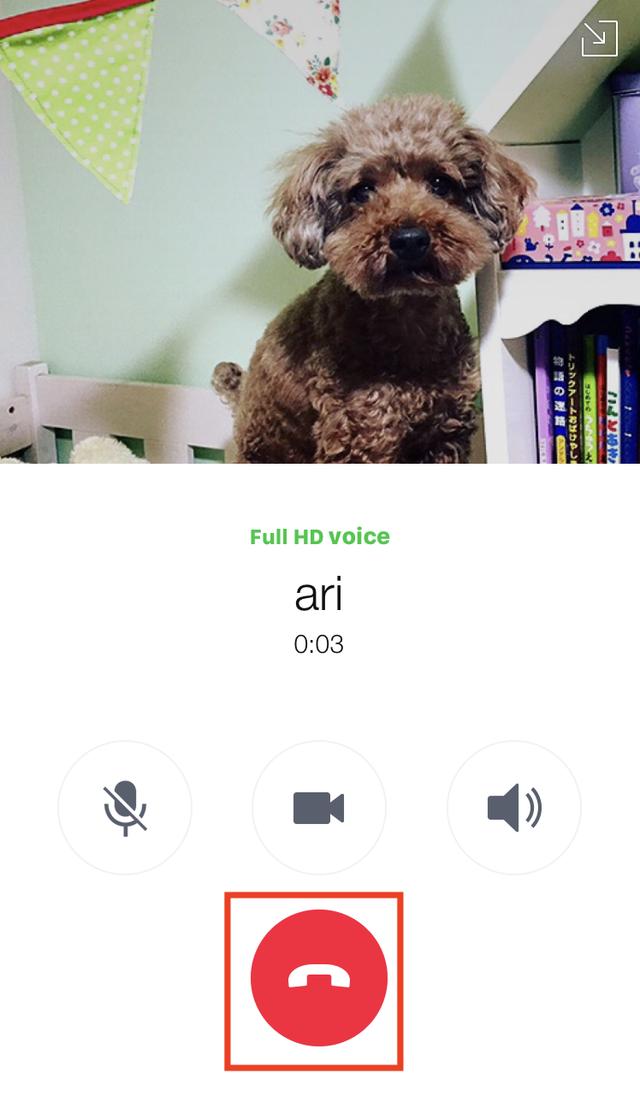
Task: Turn on the speaker
Action: [514, 808]
